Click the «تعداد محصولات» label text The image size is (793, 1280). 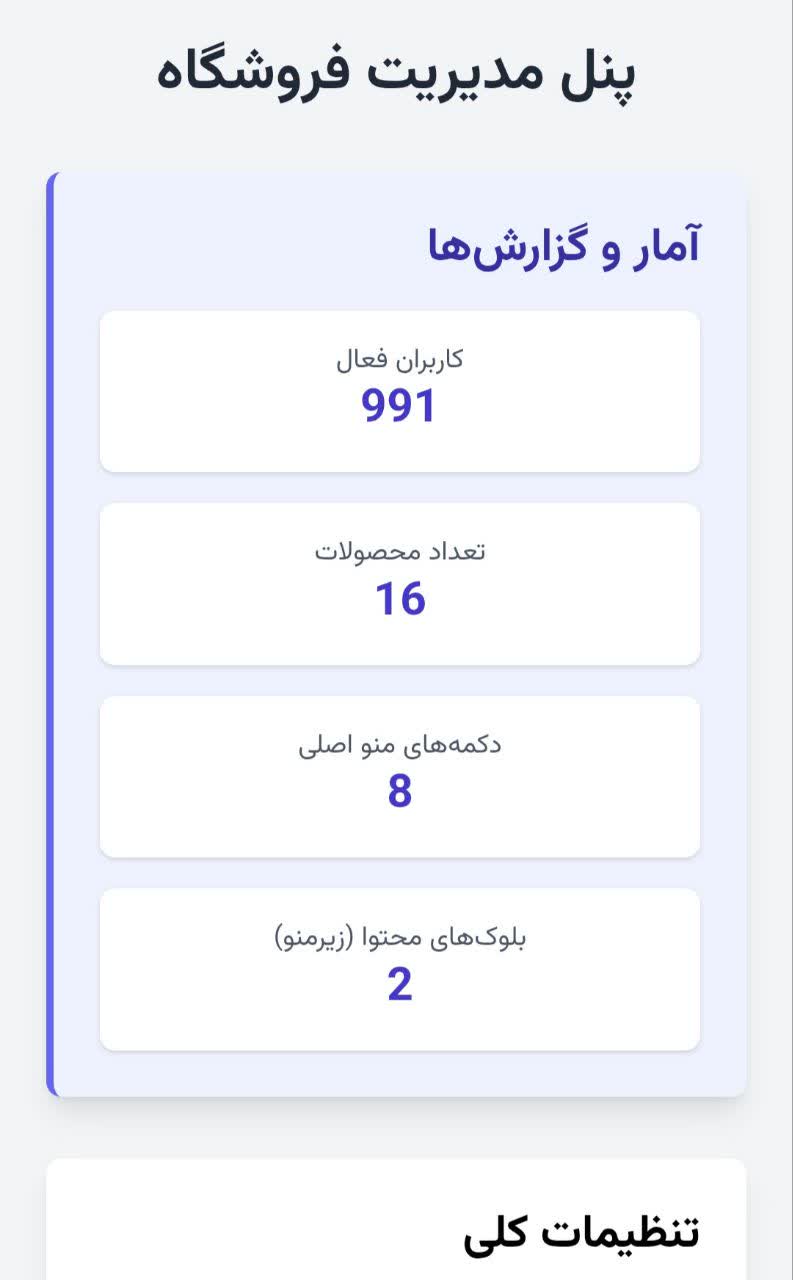pyautogui.click(x=397, y=553)
